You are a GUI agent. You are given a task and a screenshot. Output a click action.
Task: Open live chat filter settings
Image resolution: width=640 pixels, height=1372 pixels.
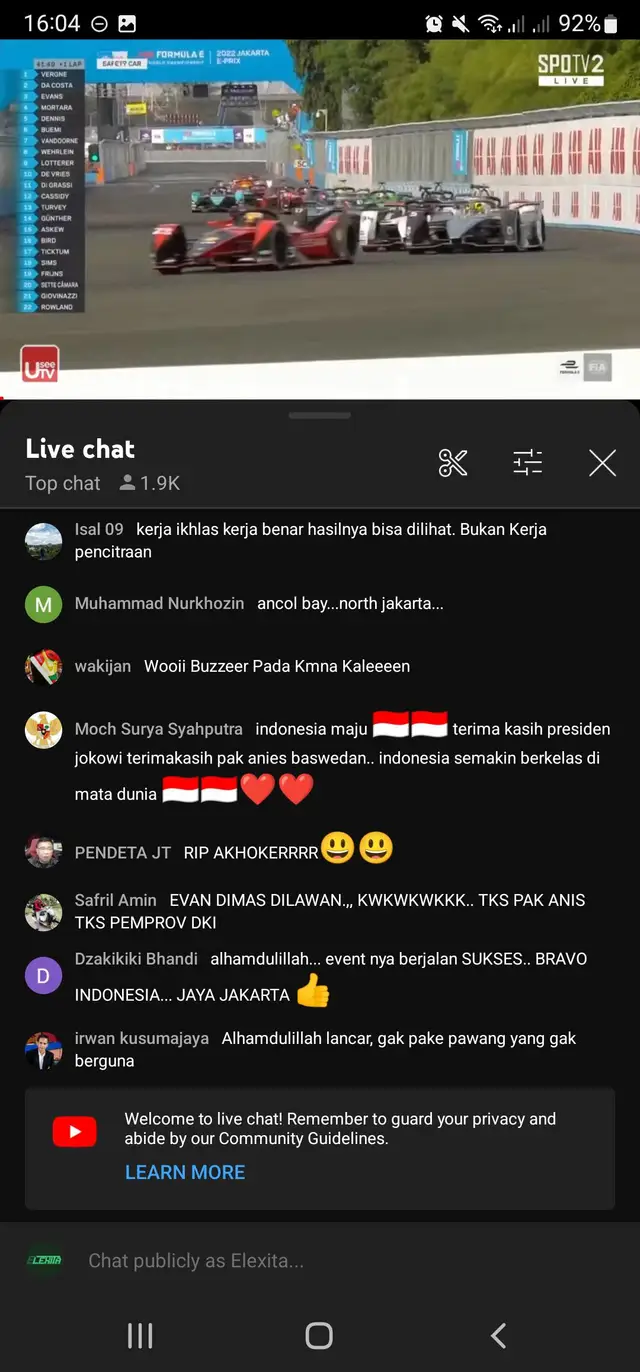click(x=527, y=462)
